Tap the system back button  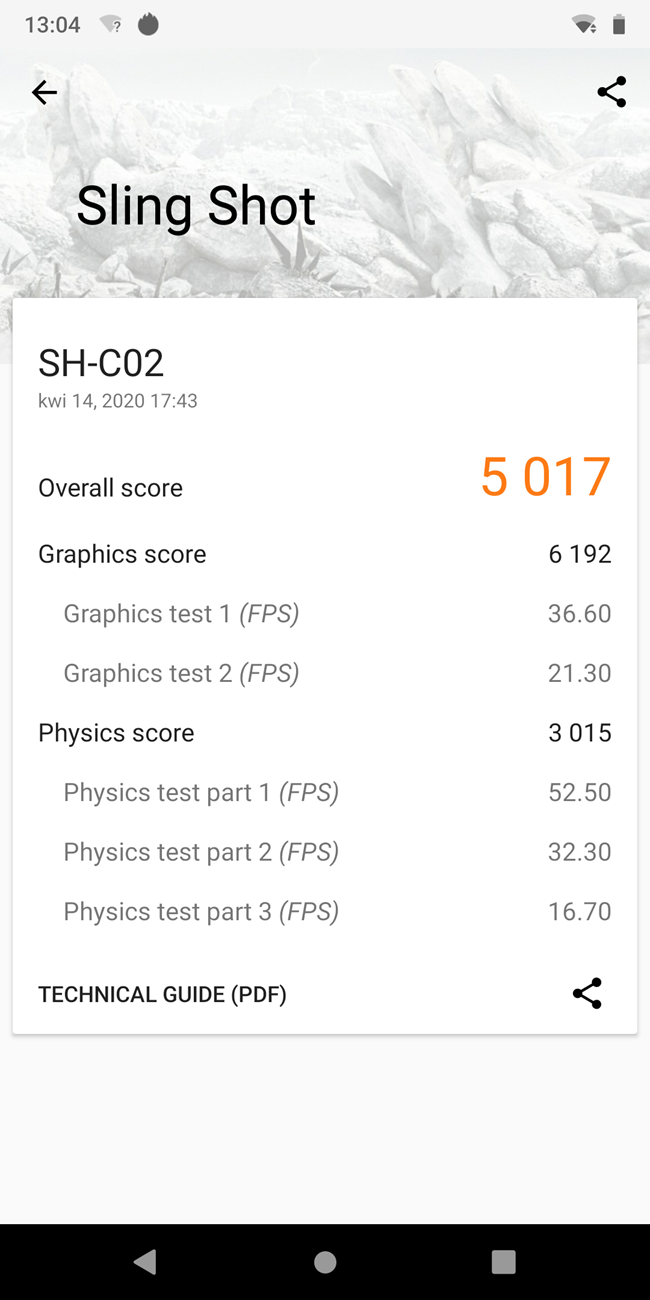click(x=146, y=1262)
